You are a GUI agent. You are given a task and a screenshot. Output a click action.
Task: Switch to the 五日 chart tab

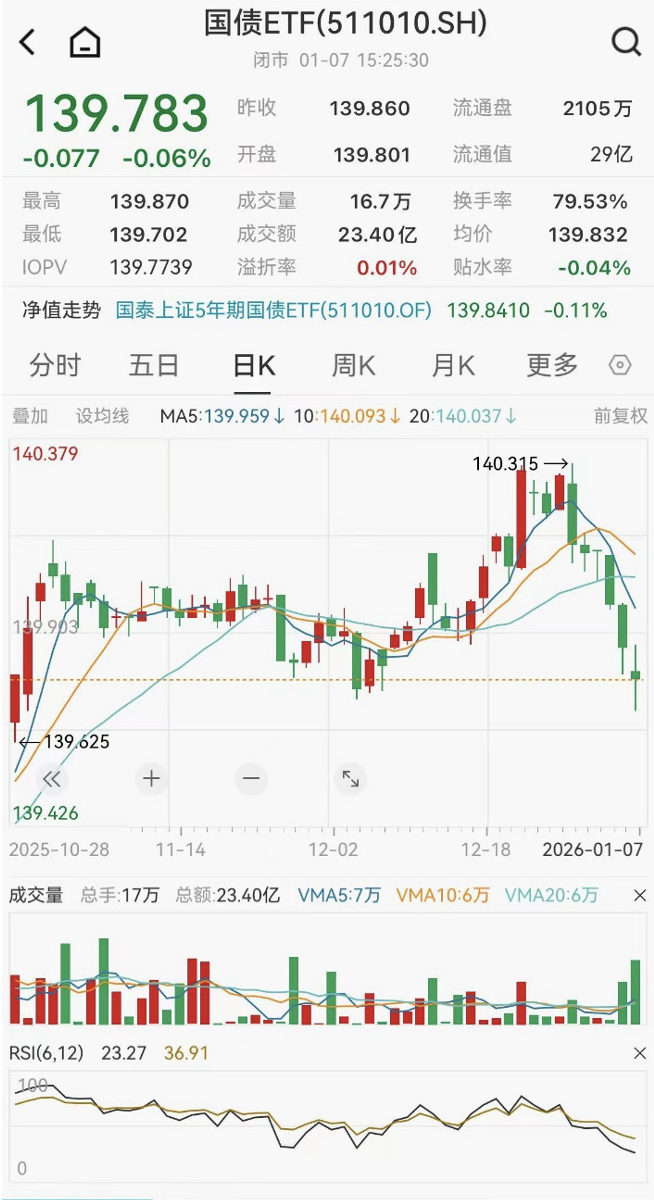tap(154, 365)
